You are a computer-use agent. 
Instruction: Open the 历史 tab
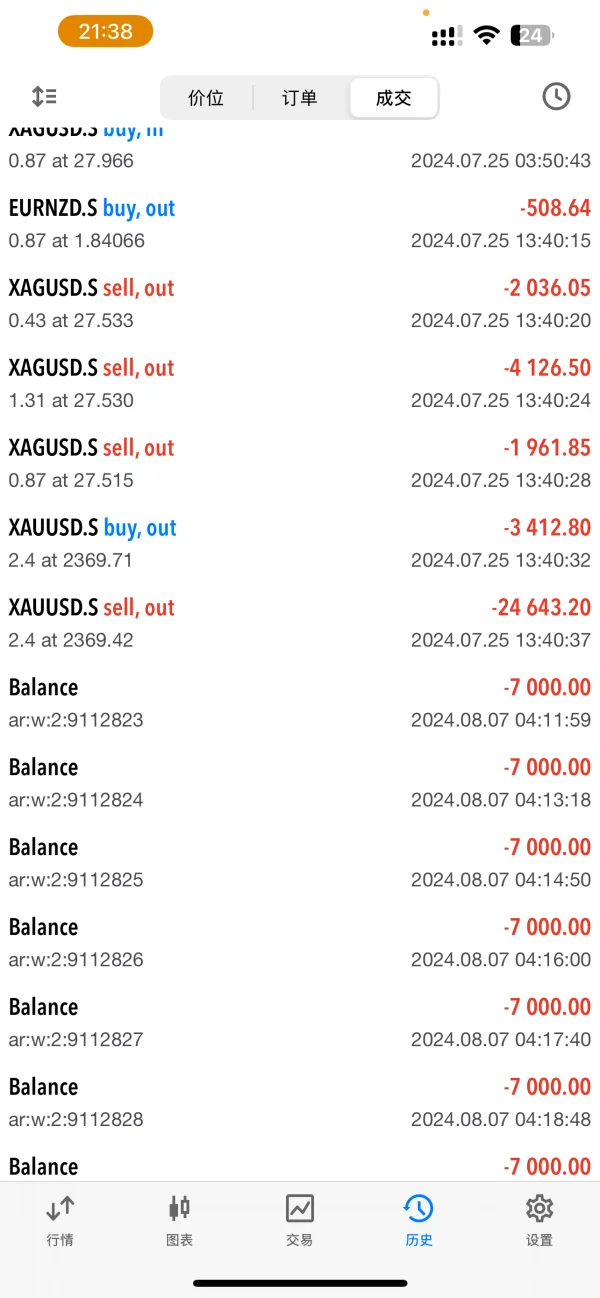pyautogui.click(x=419, y=1220)
